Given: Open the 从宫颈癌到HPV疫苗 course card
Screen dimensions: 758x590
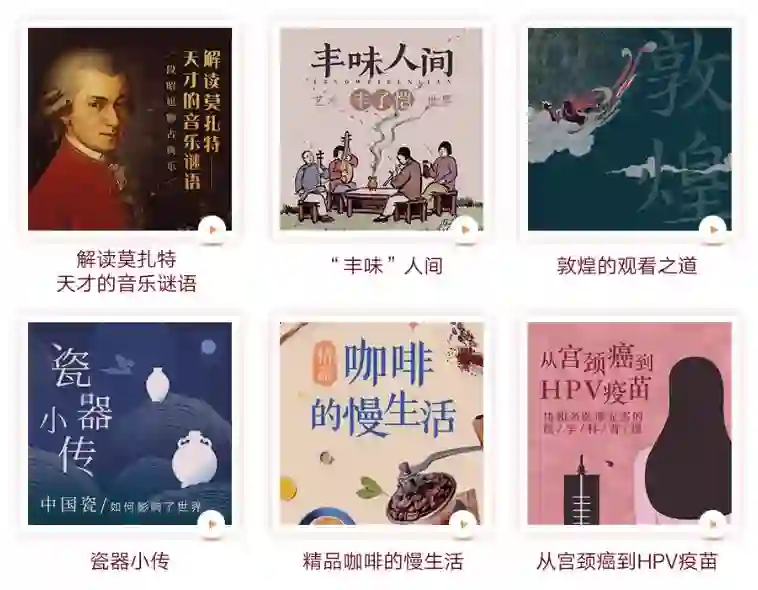Looking at the screenshot, I should click(x=629, y=422).
